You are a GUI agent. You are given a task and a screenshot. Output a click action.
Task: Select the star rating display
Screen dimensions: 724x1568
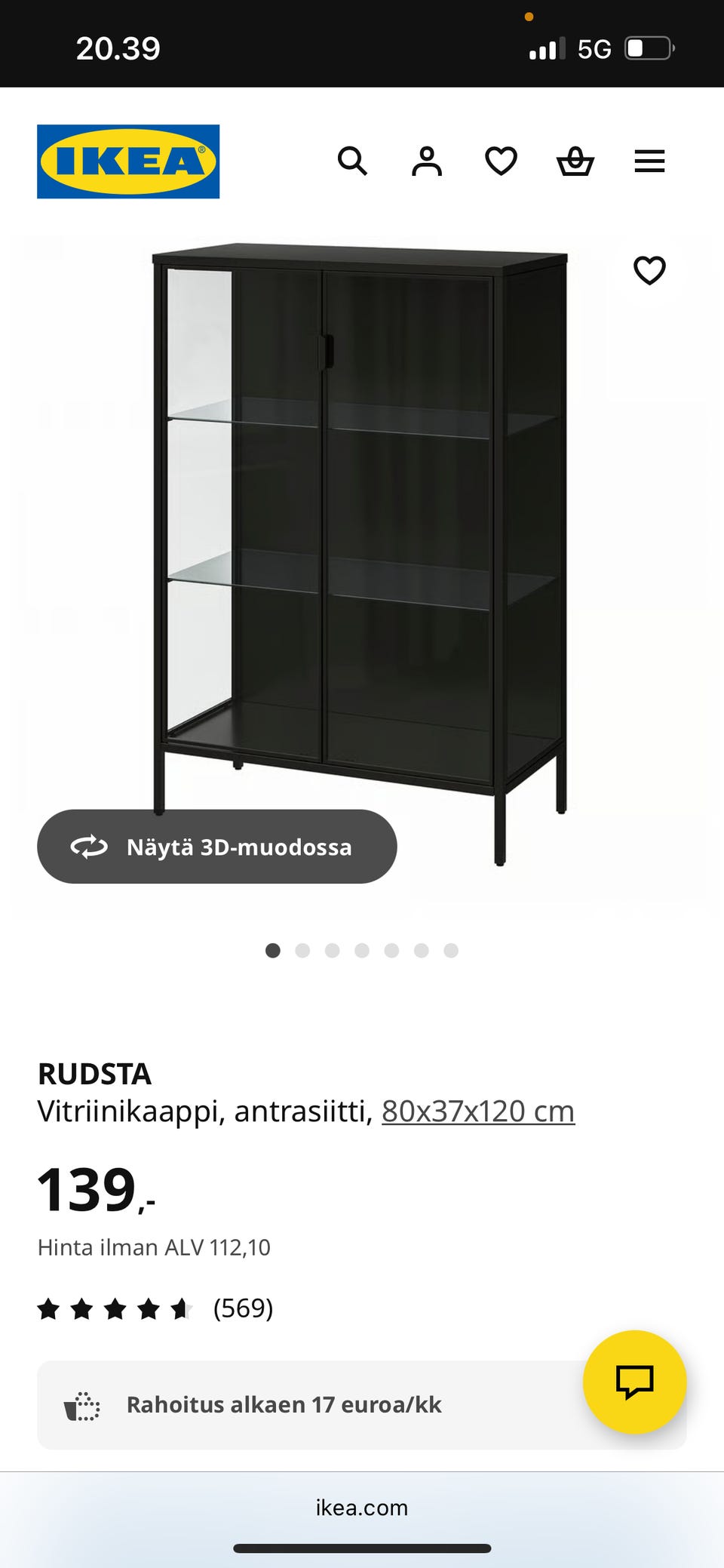coord(113,1307)
